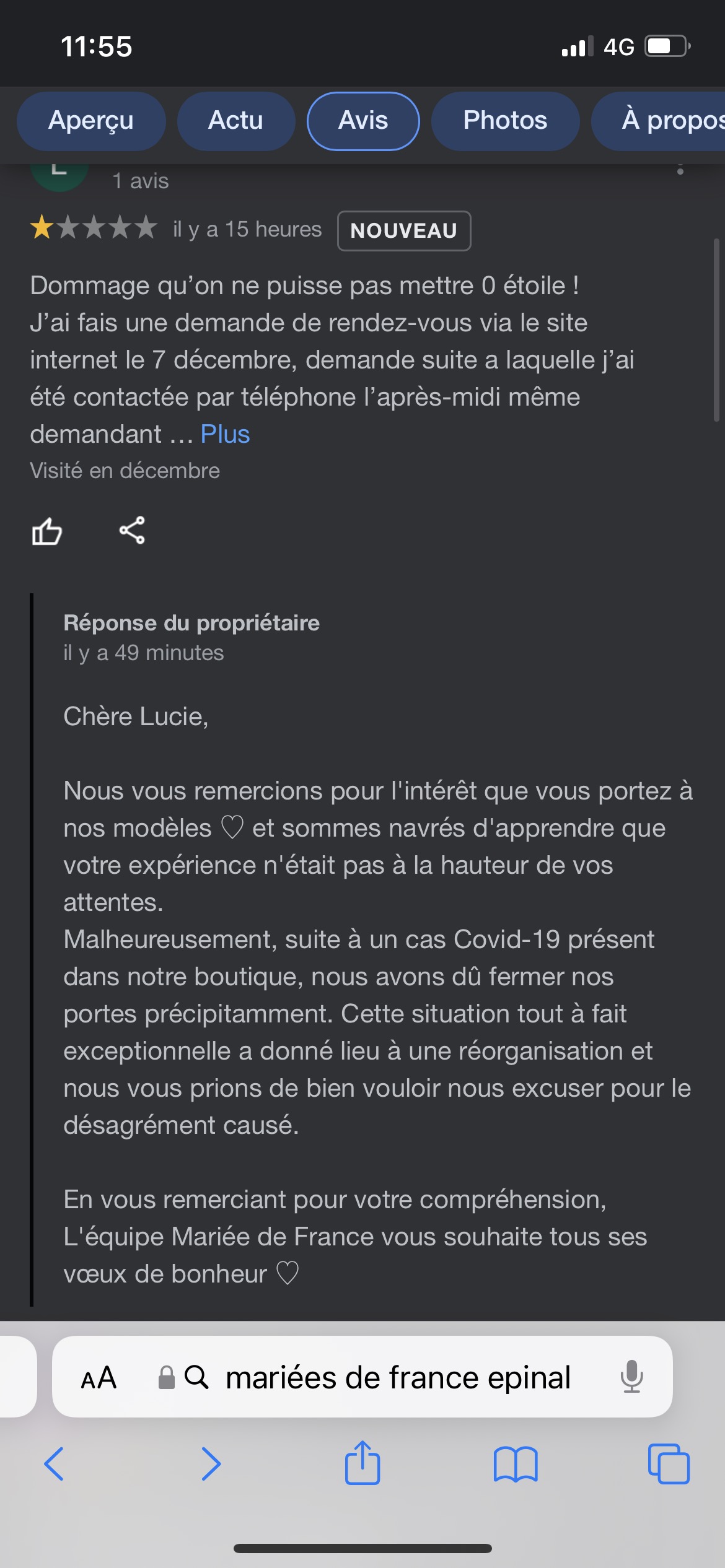Show all open Safari tabs

669,1464
